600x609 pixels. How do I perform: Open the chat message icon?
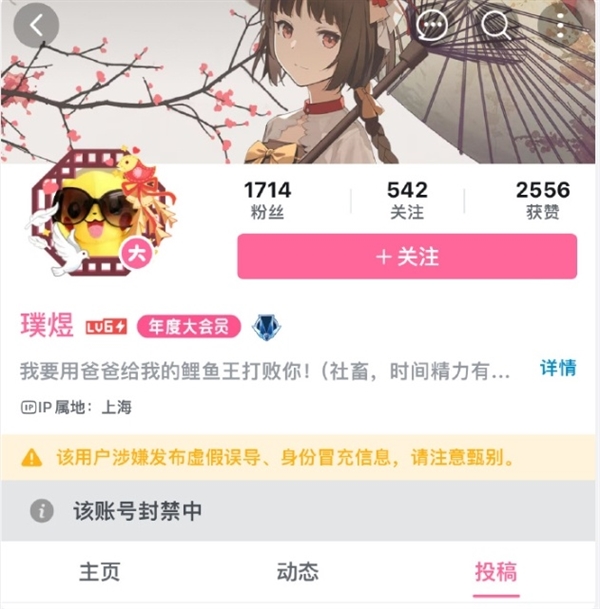[x=433, y=26]
